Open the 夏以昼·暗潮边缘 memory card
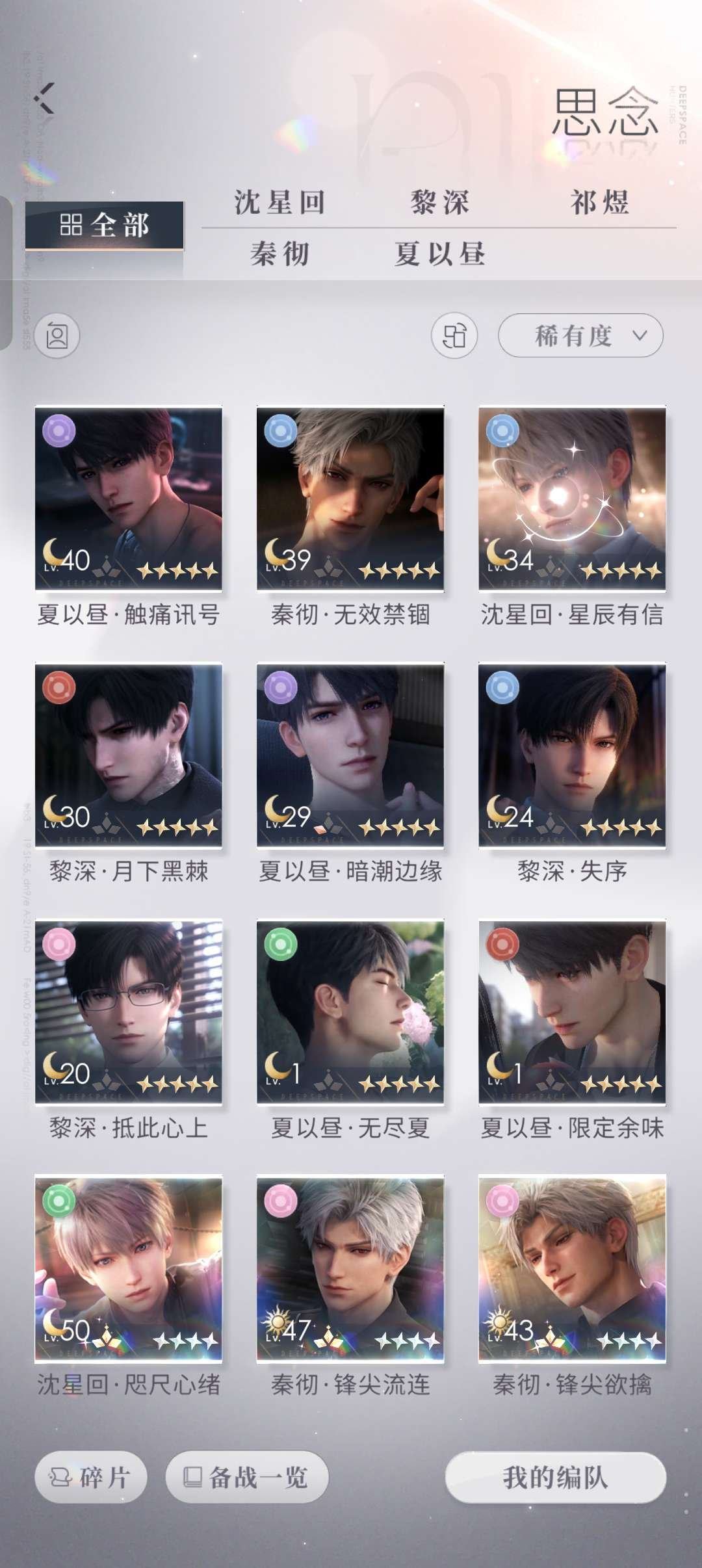Screen dimensions: 702x1568 coord(351,754)
